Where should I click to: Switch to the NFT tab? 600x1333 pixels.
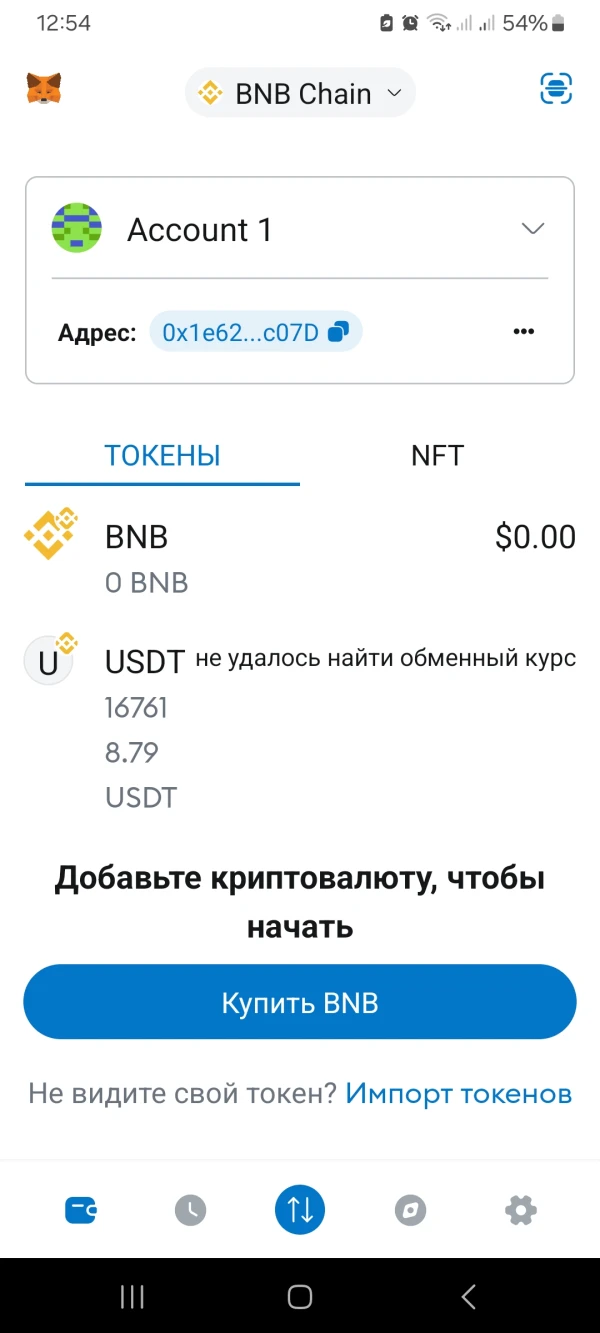[437, 456]
